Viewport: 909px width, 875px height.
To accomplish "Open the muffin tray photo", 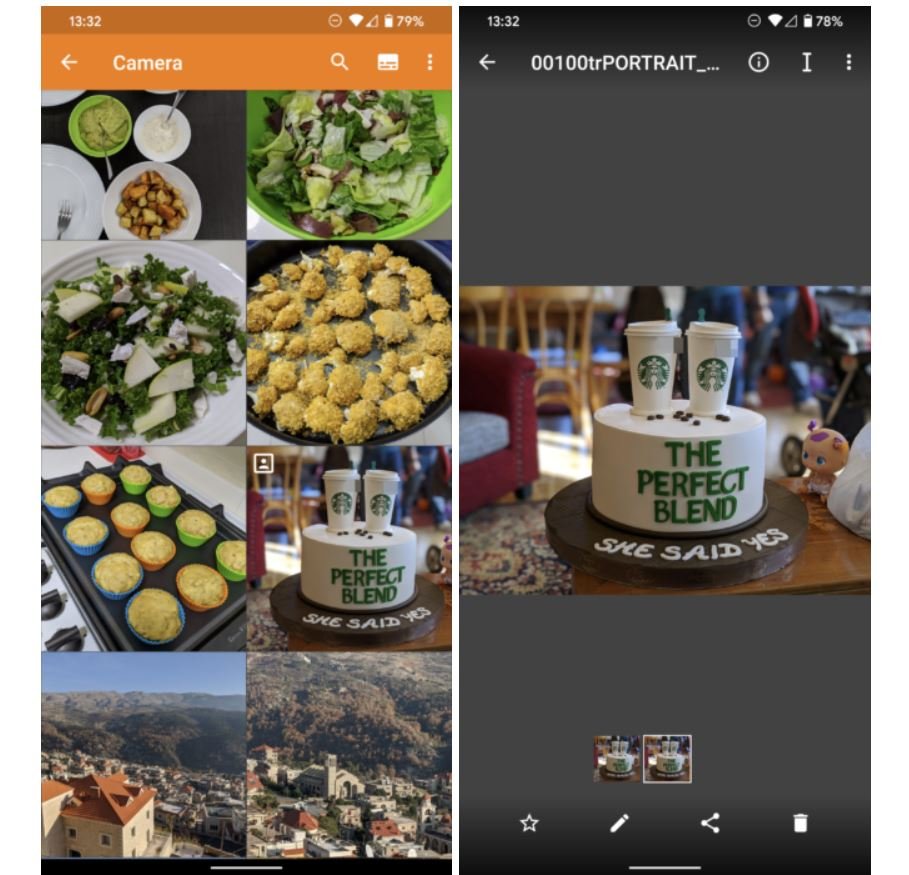I will click(143, 548).
